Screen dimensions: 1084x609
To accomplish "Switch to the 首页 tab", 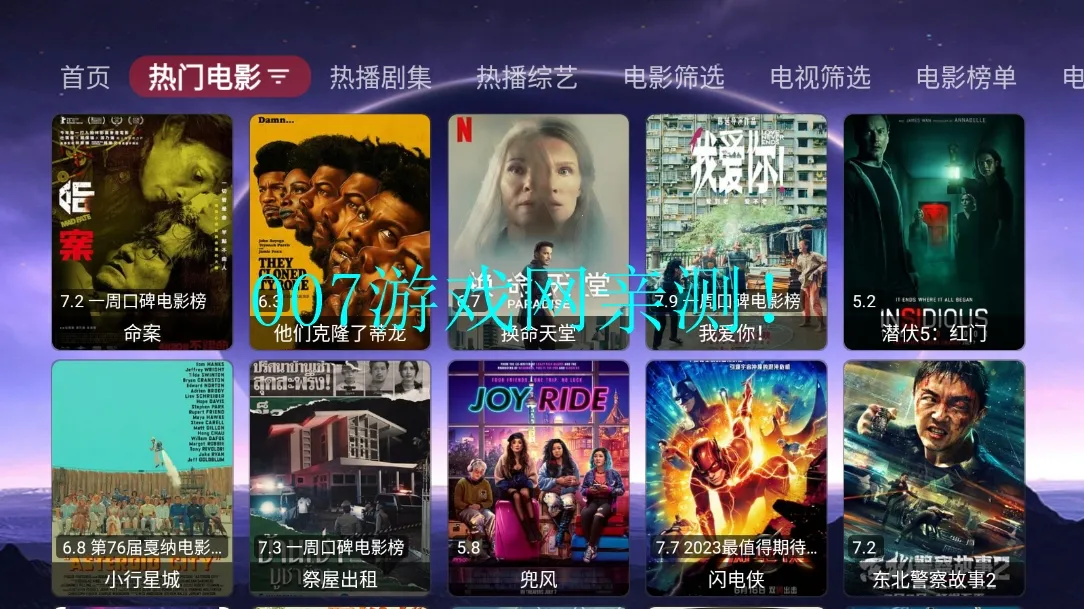I will click(x=85, y=77).
